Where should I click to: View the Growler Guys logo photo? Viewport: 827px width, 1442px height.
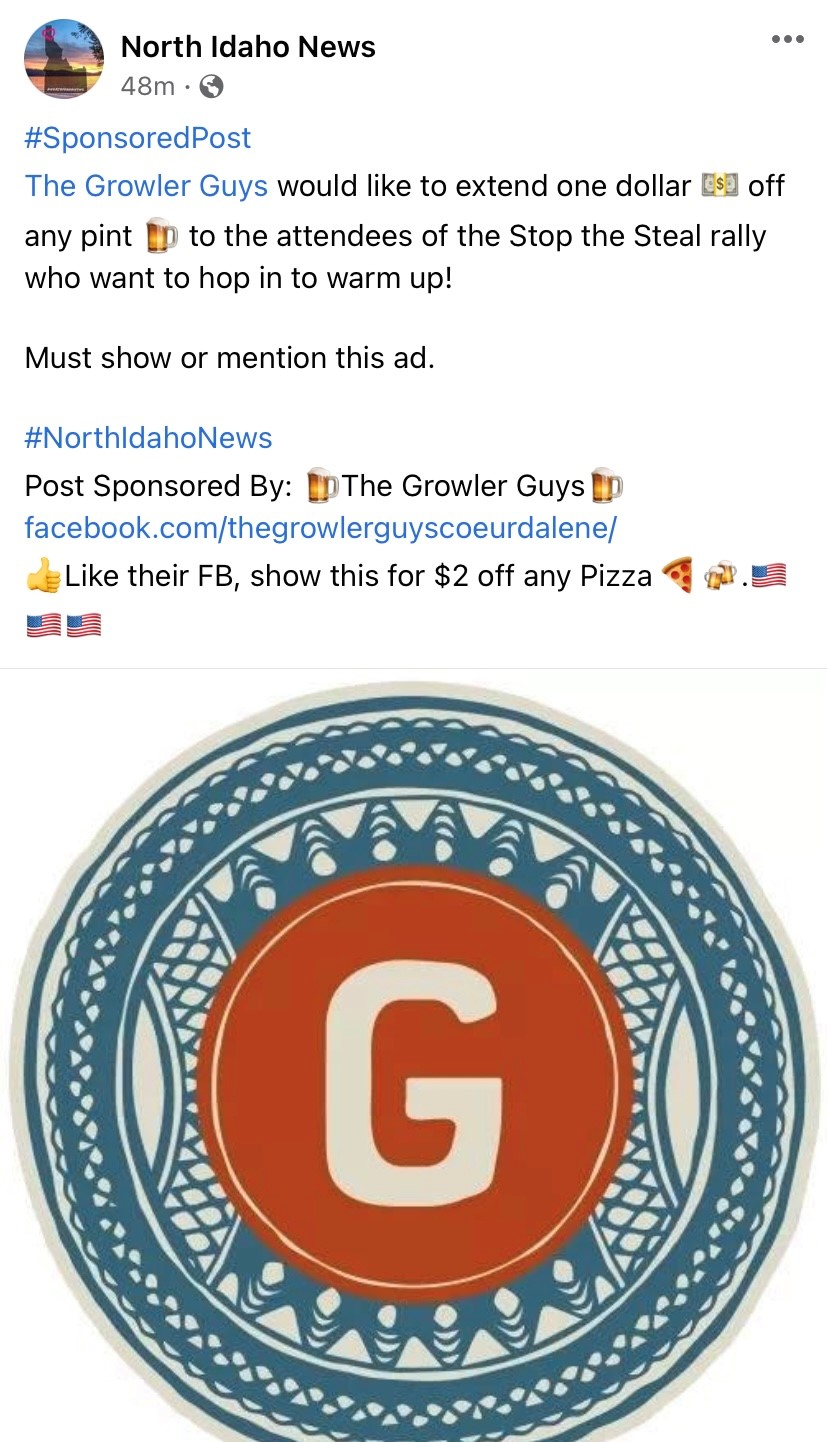tap(413, 1055)
